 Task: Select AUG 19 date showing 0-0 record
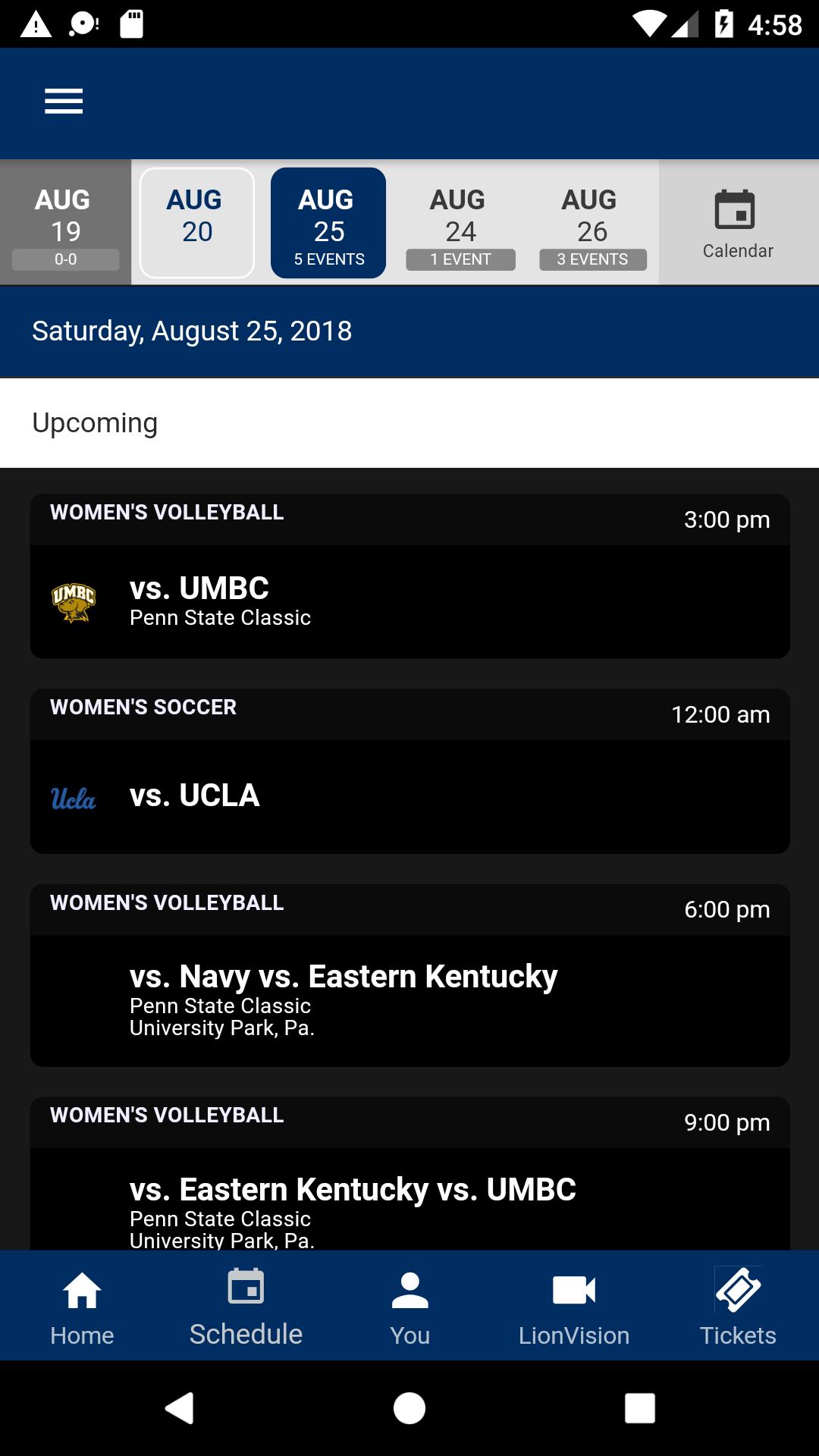coord(64,222)
